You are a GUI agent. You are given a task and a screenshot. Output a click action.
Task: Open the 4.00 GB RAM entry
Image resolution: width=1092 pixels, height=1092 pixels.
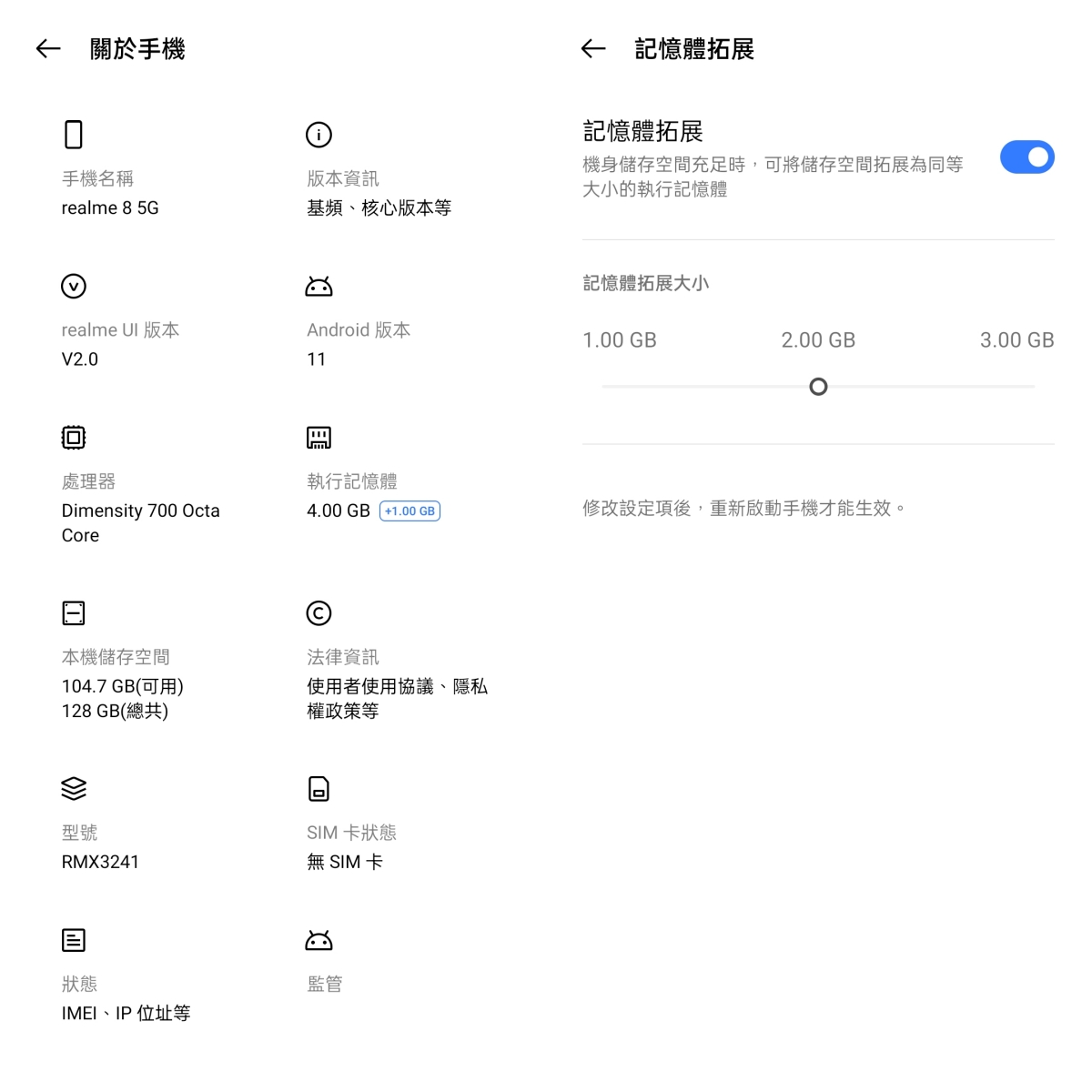pyautogui.click(x=373, y=496)
